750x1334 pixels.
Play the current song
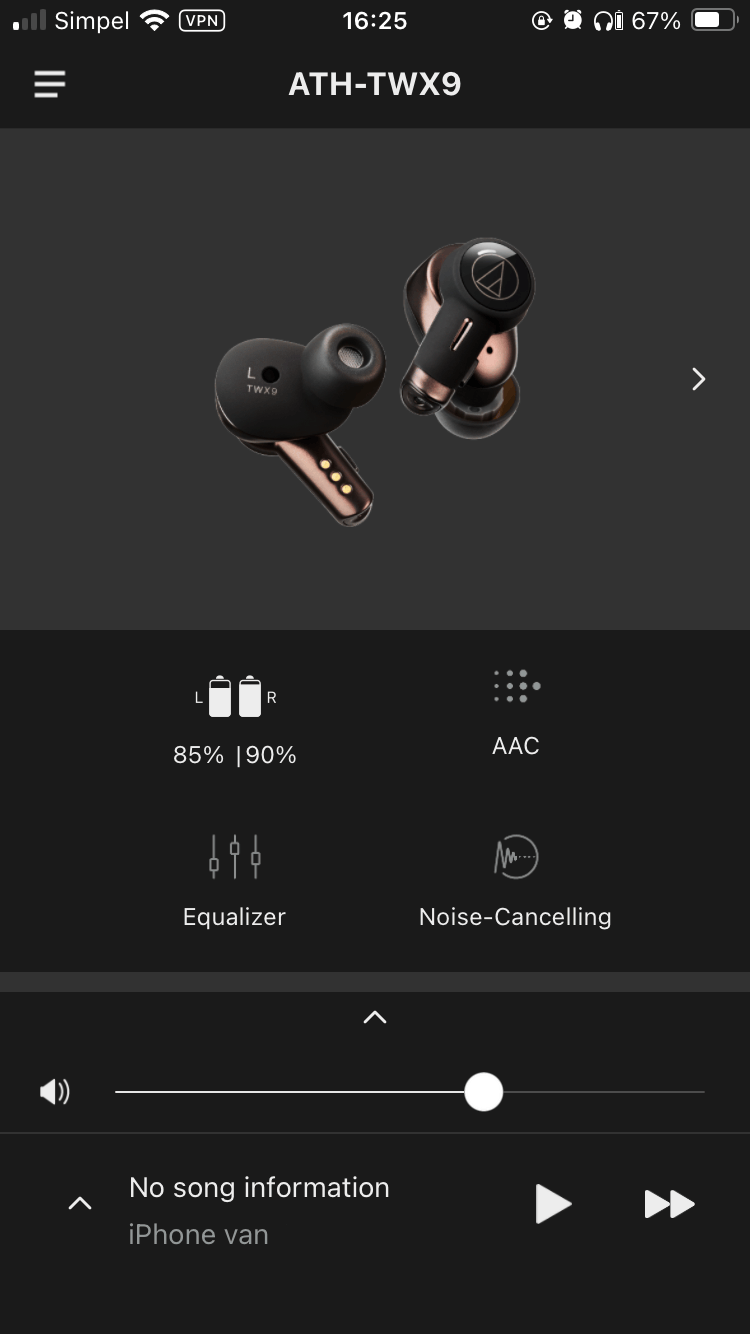[552, 1204]
